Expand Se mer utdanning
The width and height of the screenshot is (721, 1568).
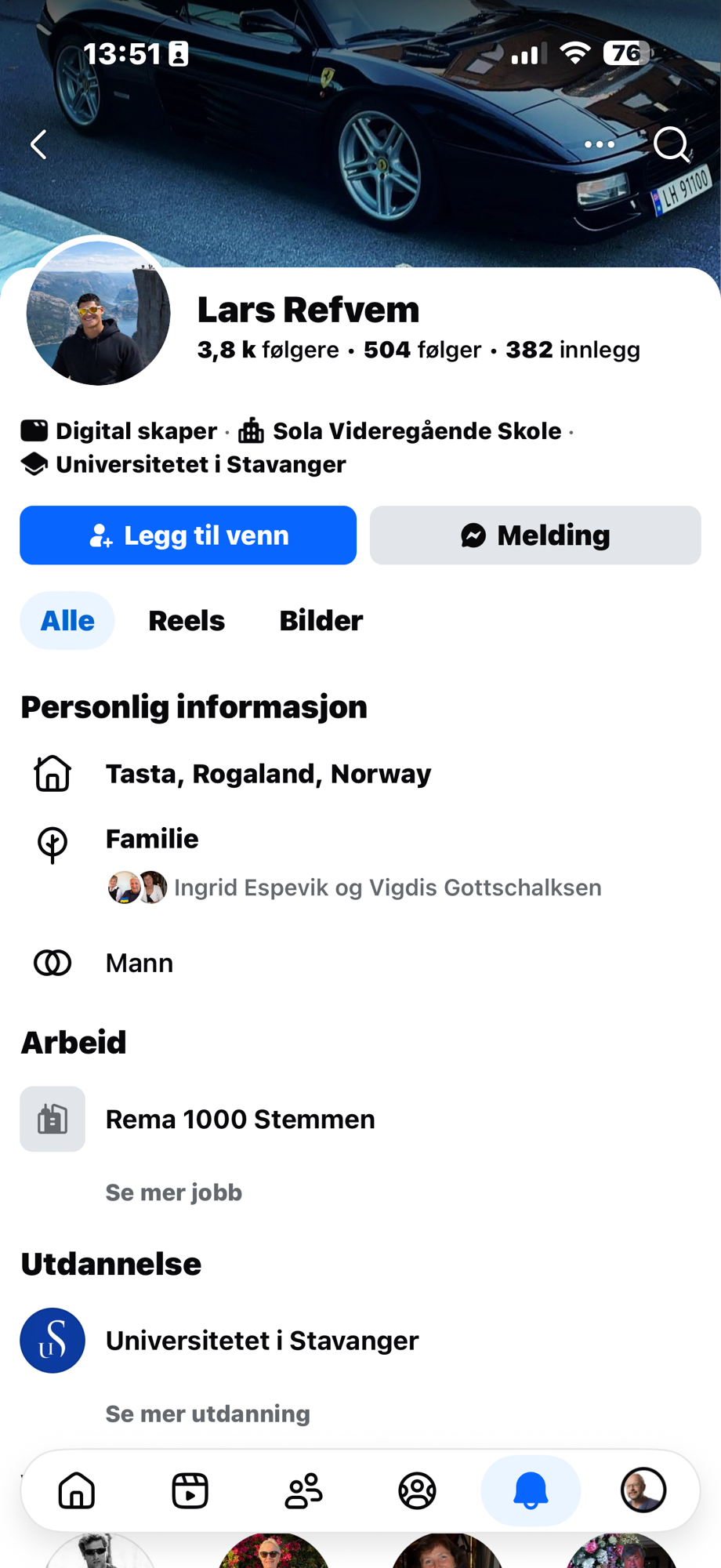tap(208, 1414)
